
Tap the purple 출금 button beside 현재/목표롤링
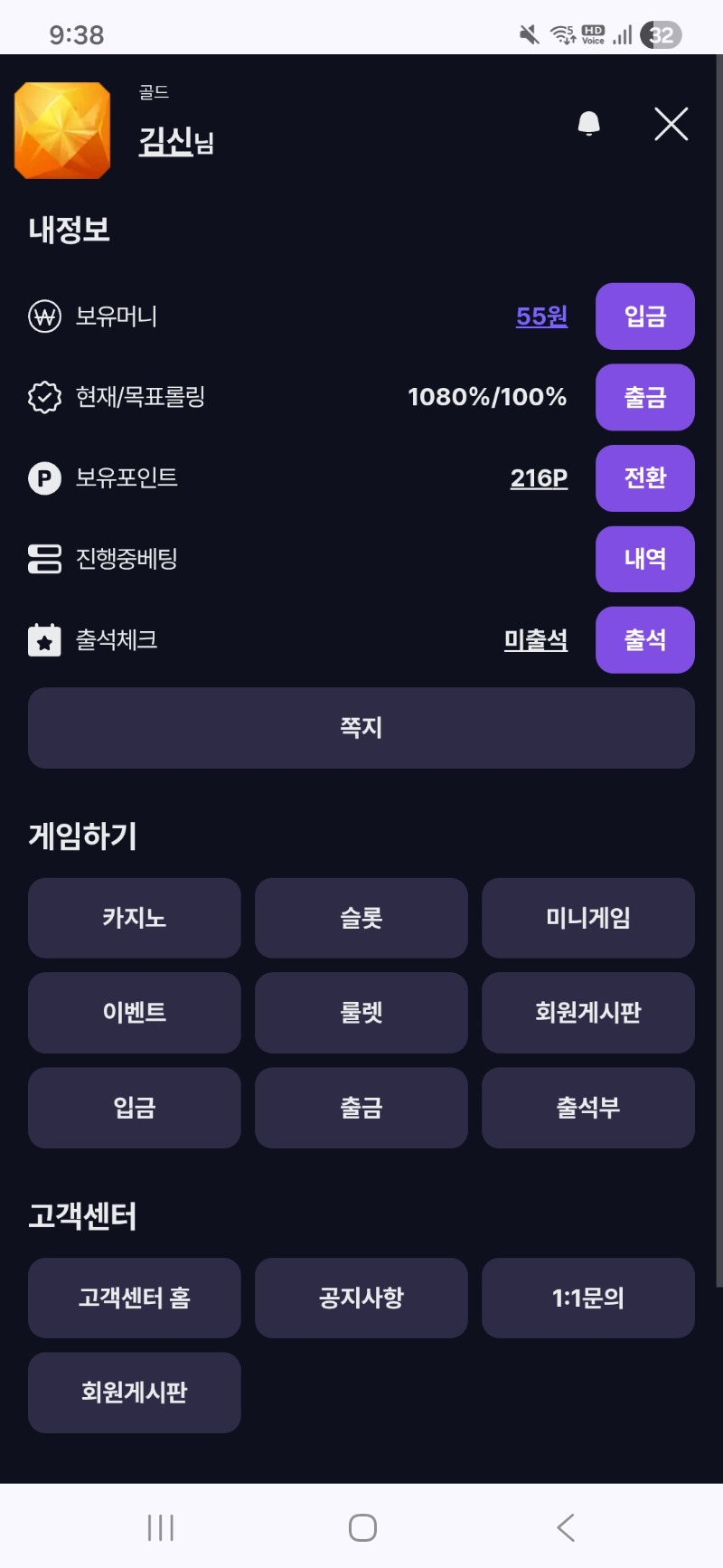644,397
